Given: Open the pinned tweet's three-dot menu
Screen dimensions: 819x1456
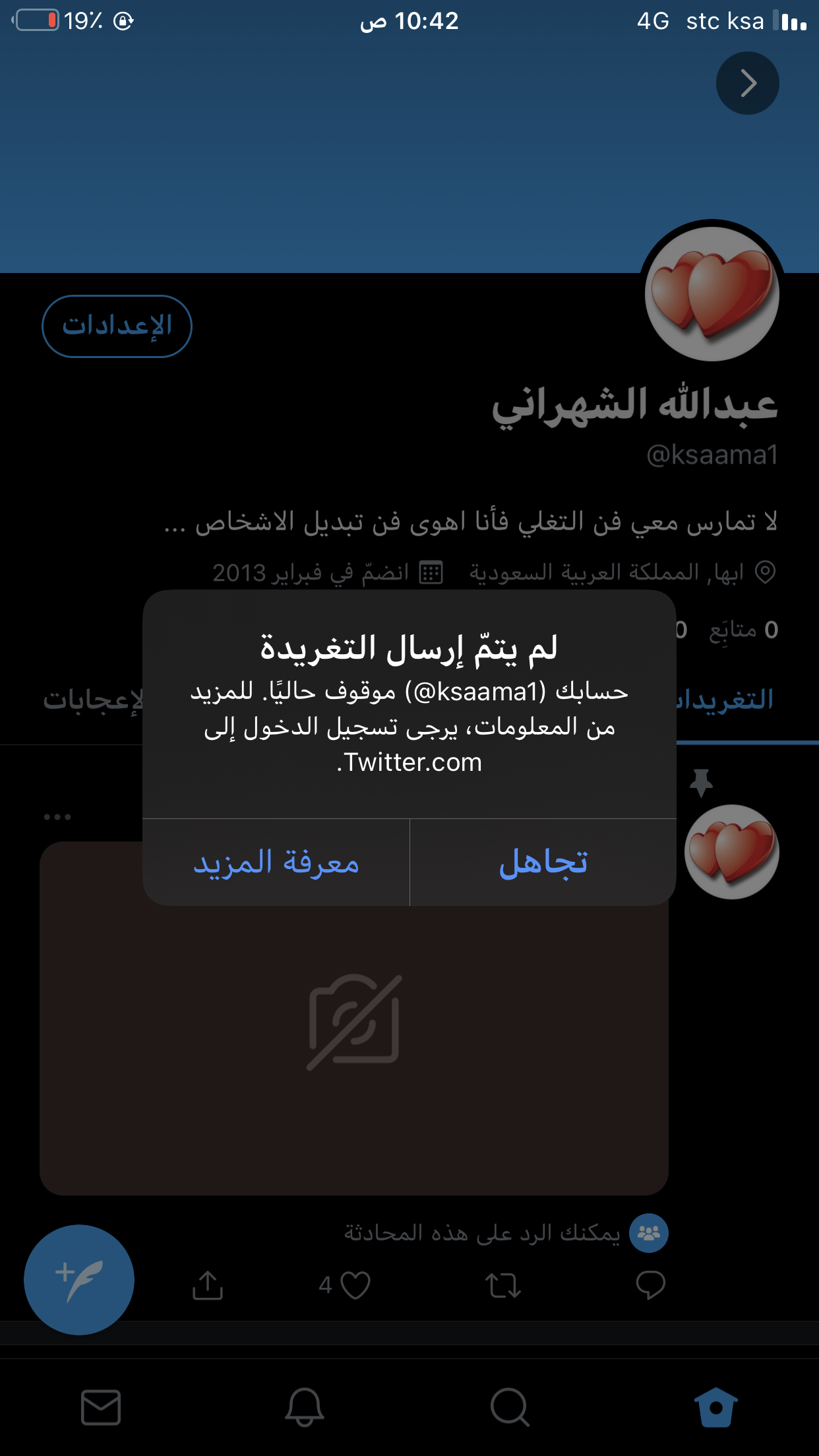Looking at the screenshot, I should tap(57, 817).
